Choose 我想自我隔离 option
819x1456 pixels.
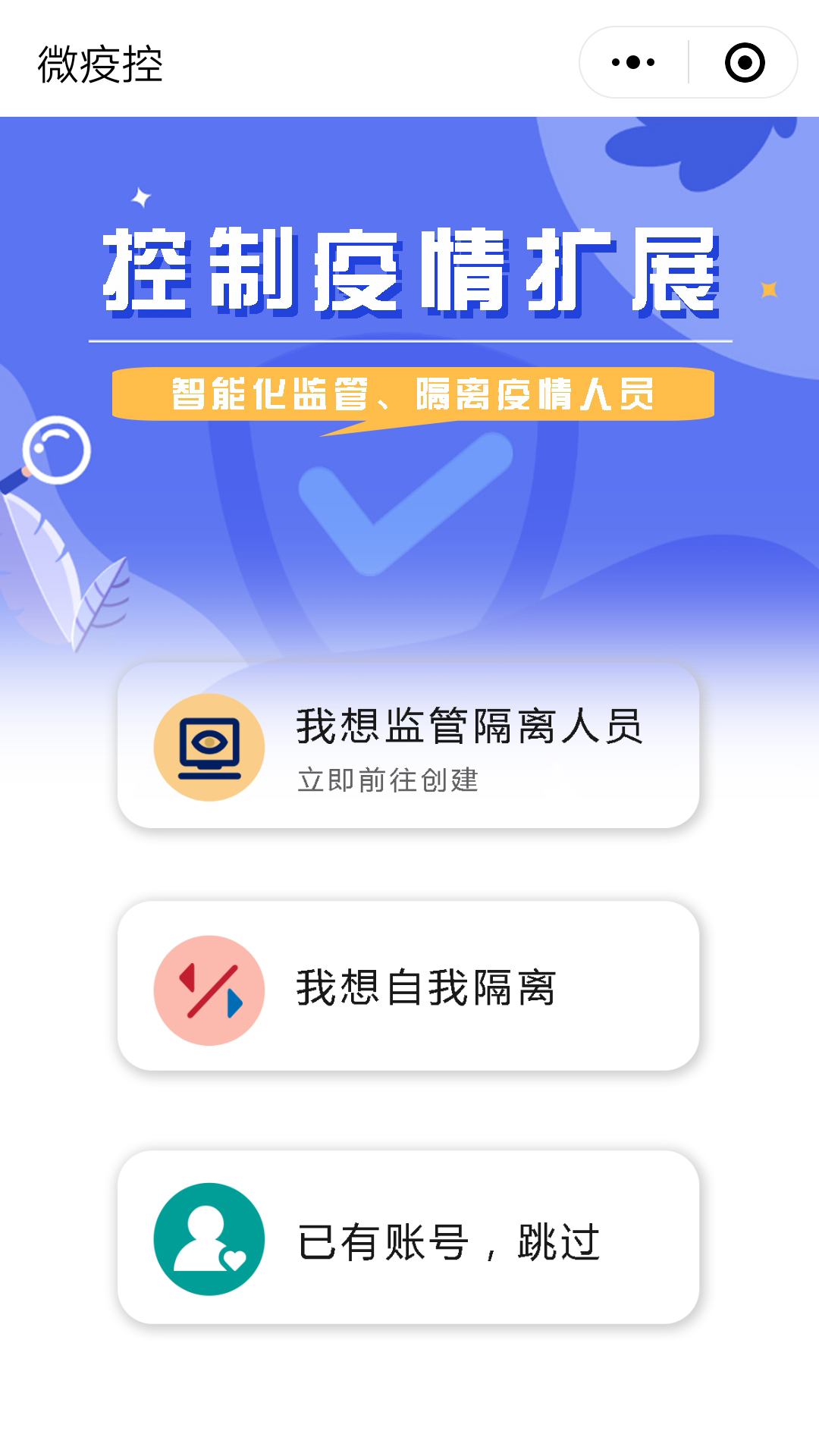click(x=408, y=987)
